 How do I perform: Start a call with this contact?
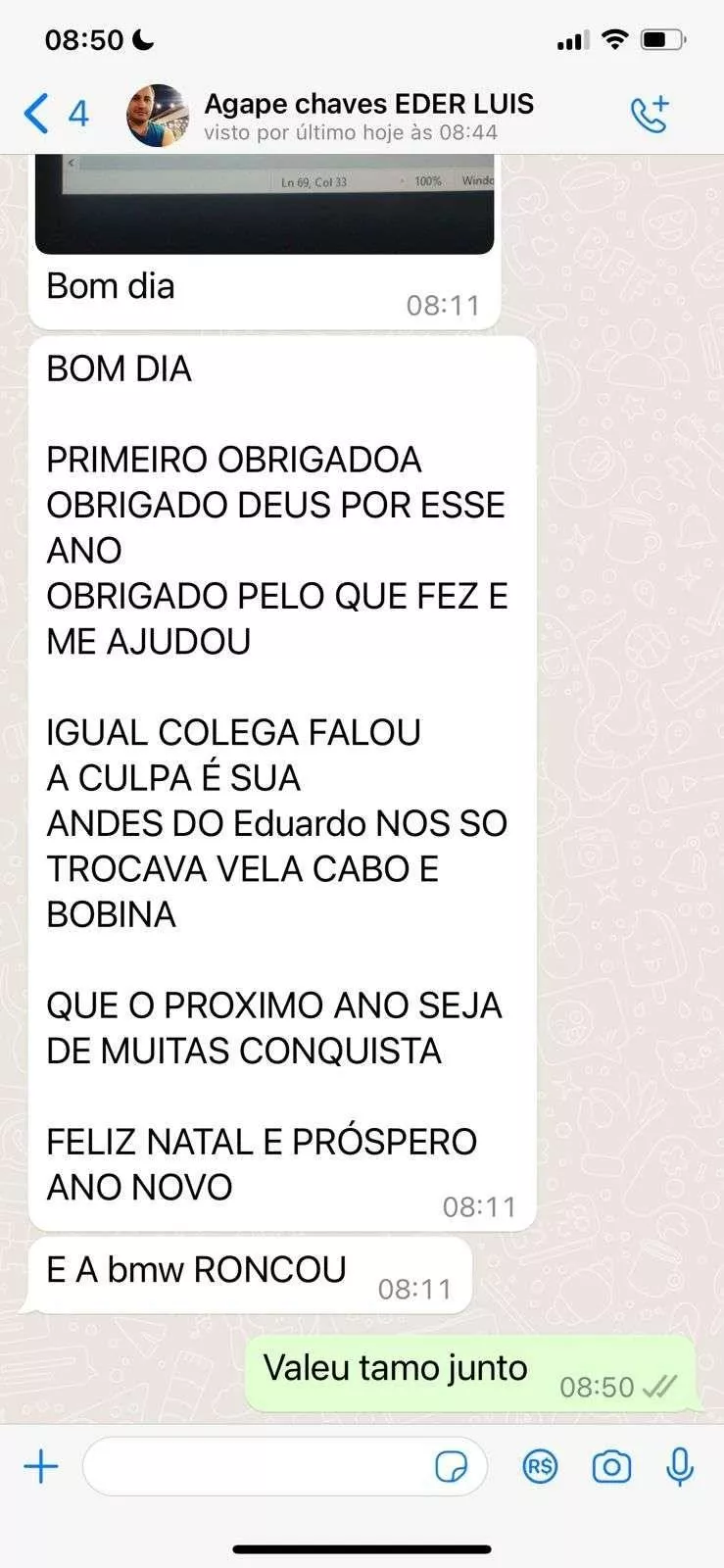point(649,115)
